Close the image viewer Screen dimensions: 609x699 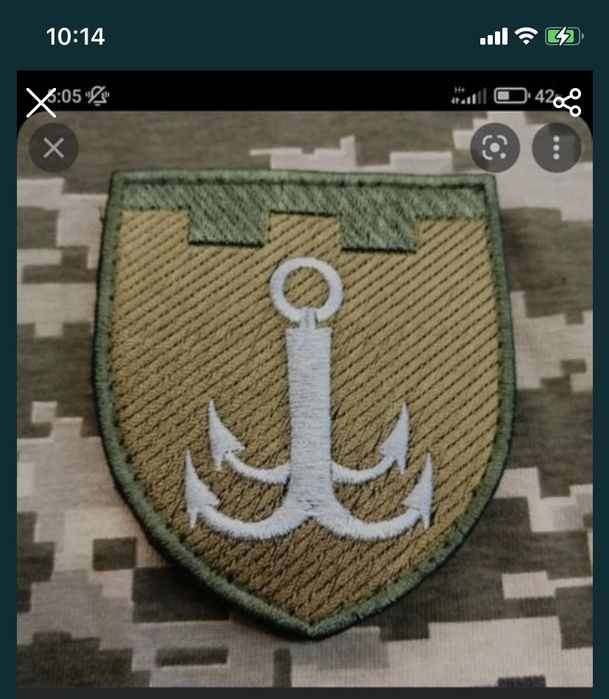point(40,102)
